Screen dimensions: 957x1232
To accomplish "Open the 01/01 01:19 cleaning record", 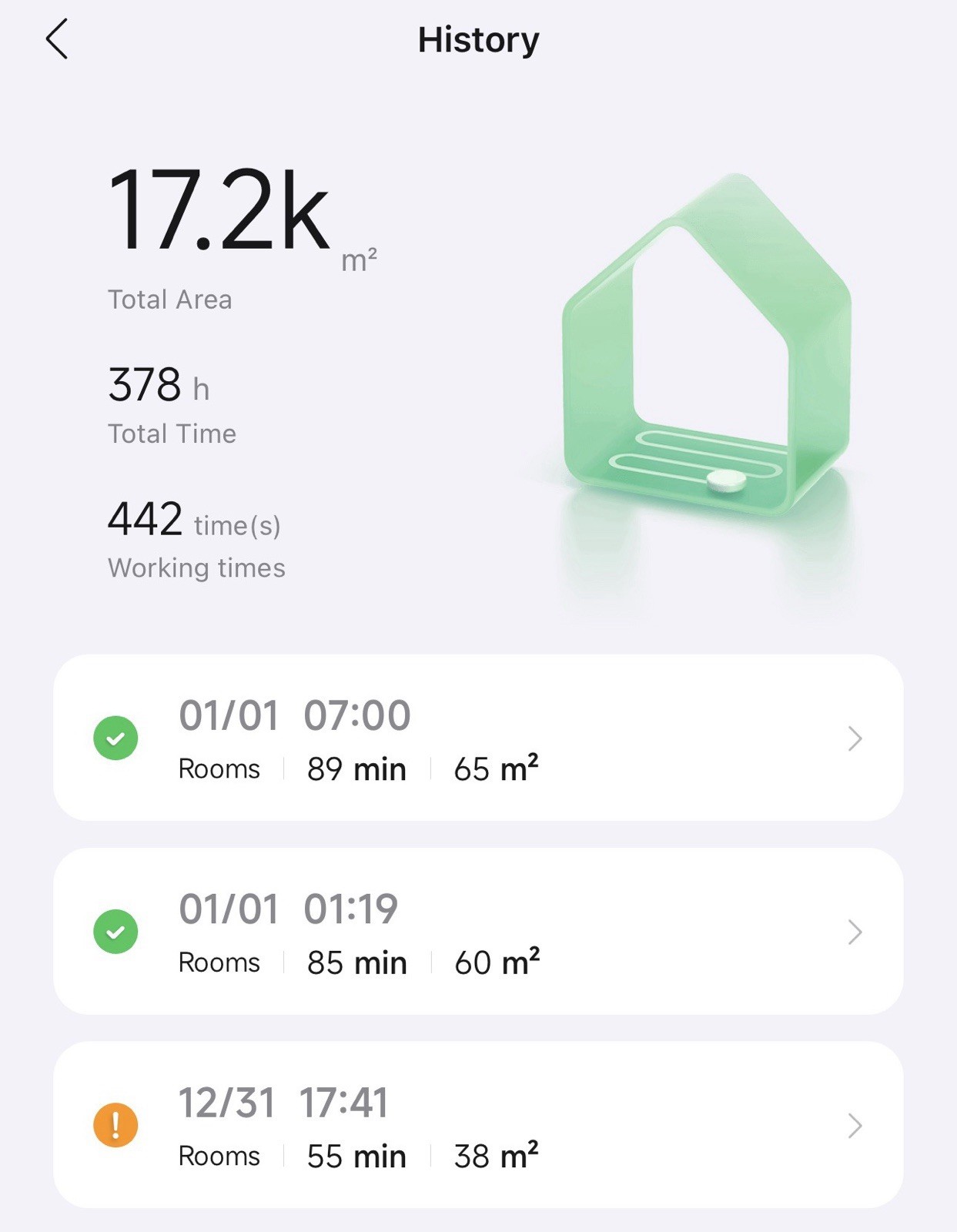I will point(477,931).
